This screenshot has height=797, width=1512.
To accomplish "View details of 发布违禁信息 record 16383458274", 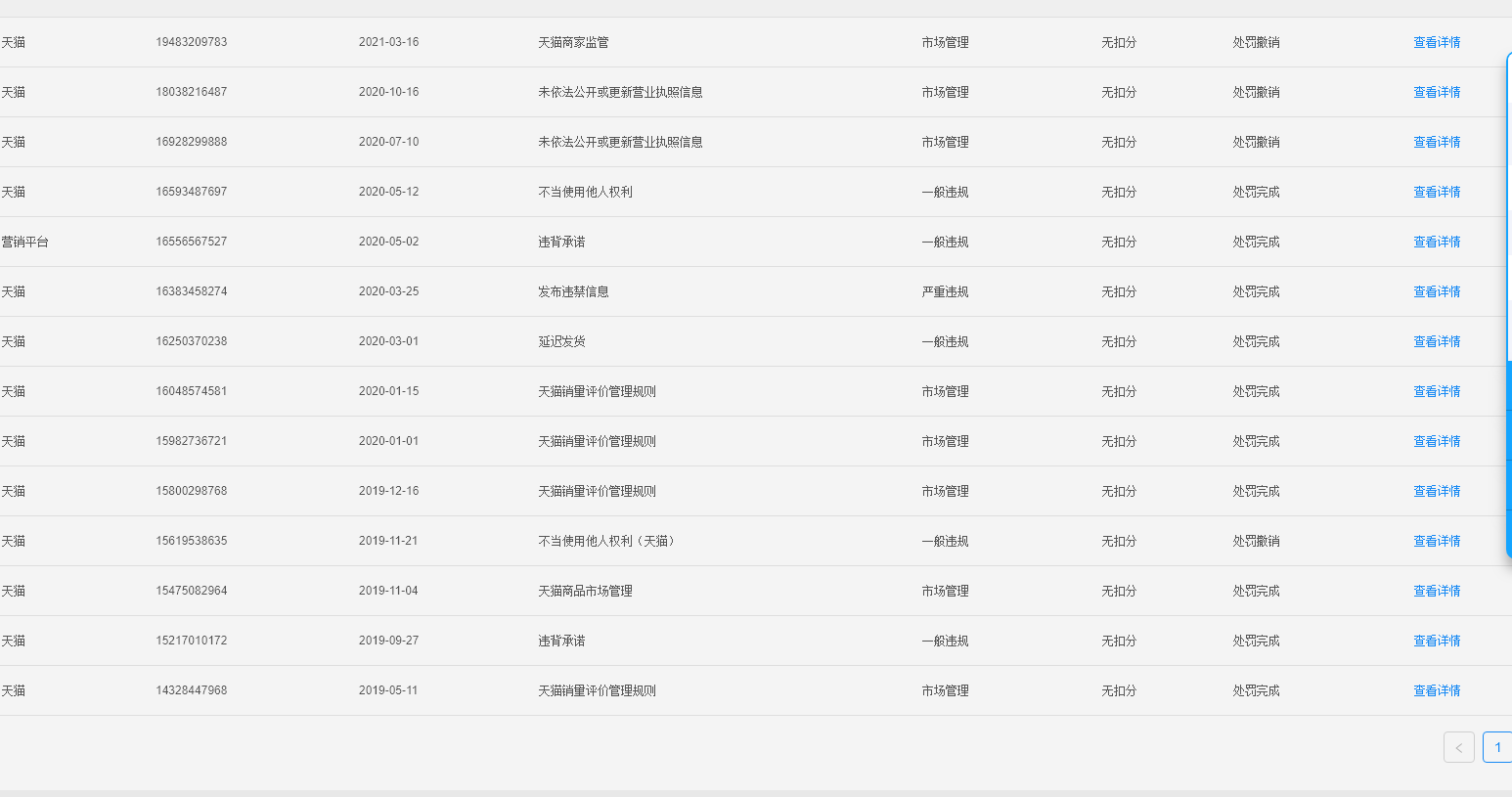I will 1436,291.
